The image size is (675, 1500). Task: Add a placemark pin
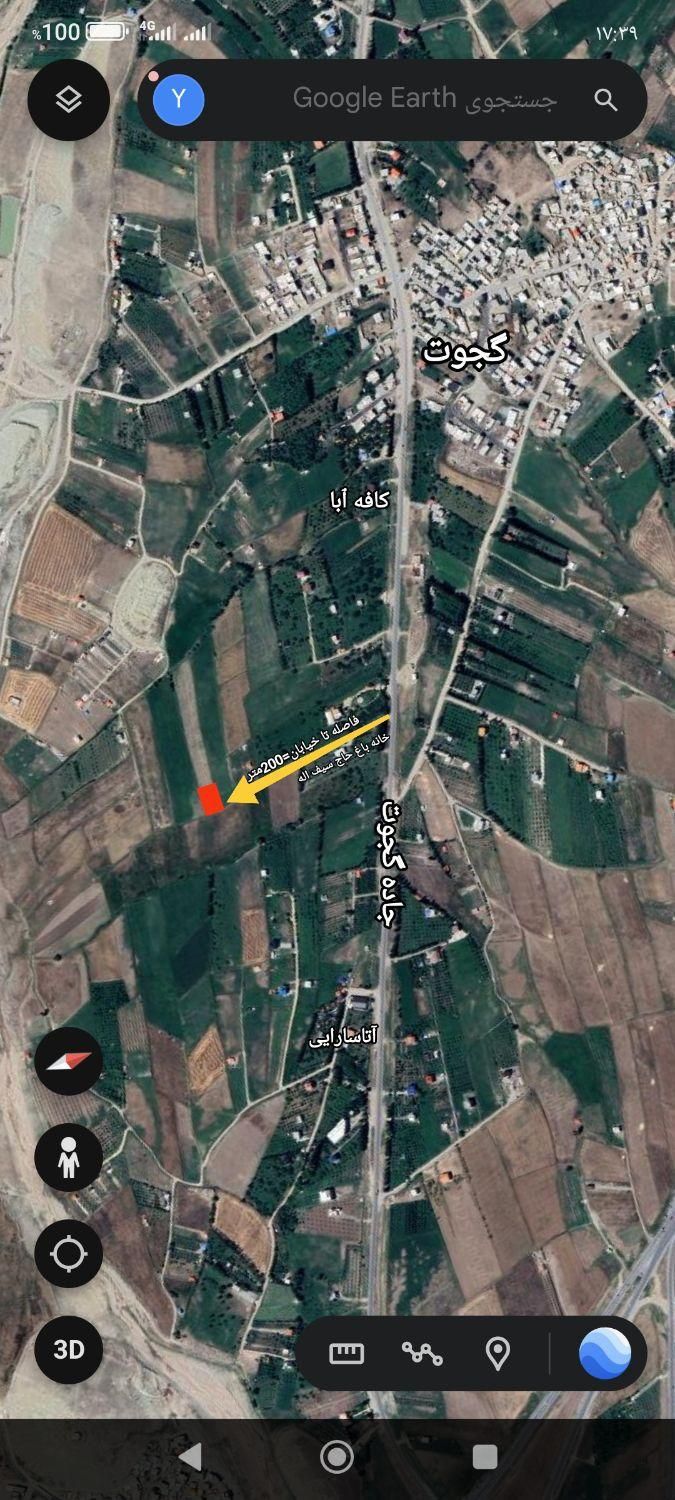tap(497, 1354)
